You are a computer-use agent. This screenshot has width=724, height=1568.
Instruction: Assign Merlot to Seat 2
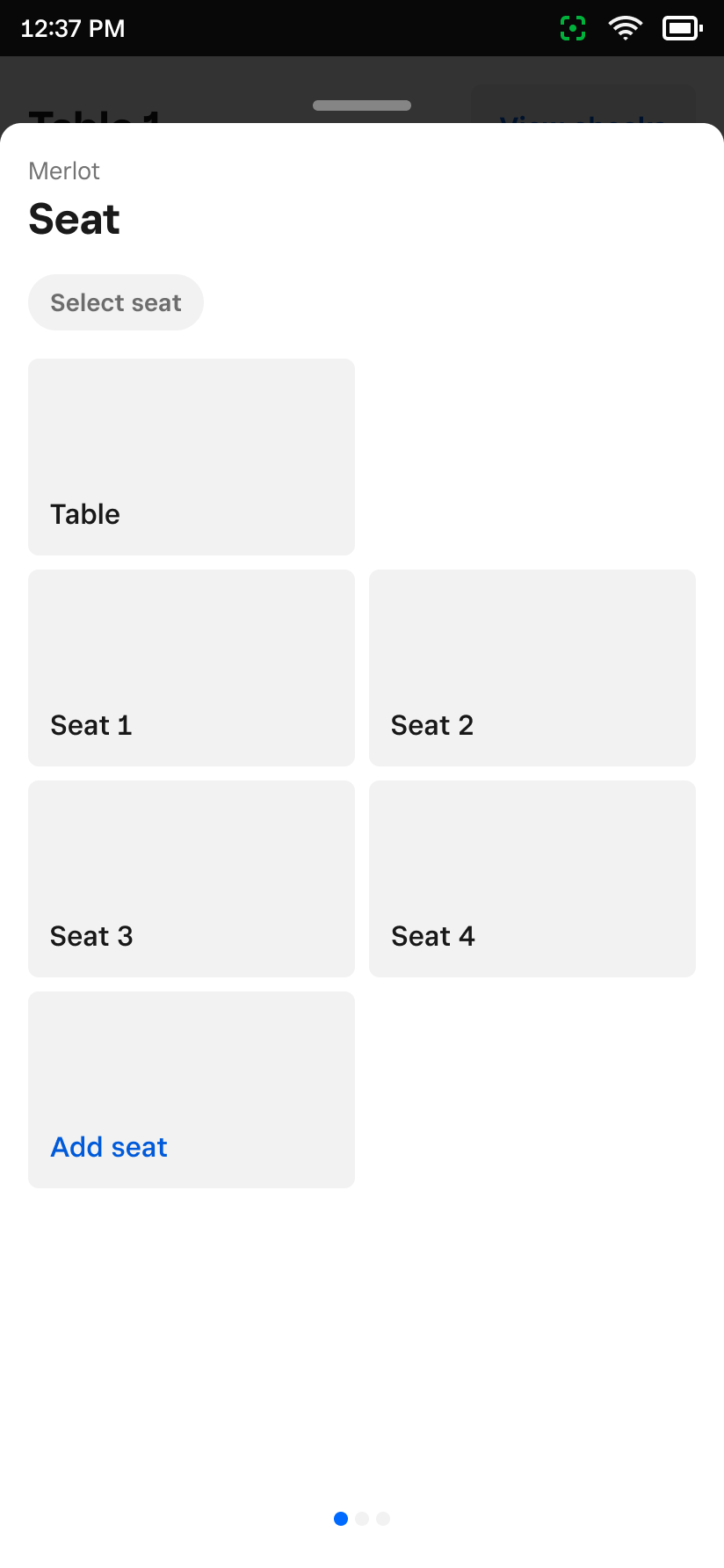(x=532, y=668)
